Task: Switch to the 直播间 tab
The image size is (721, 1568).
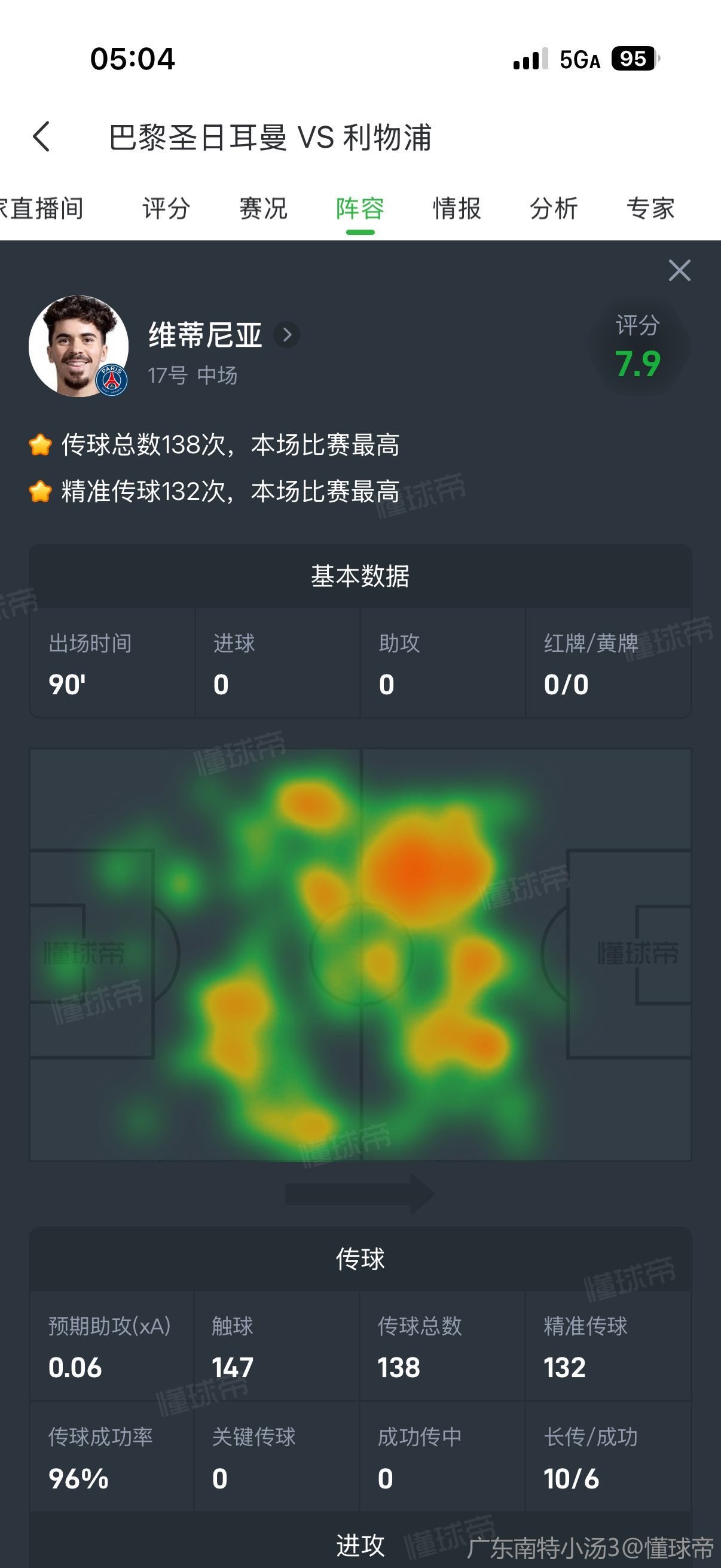Action: [x=42, y=209]
